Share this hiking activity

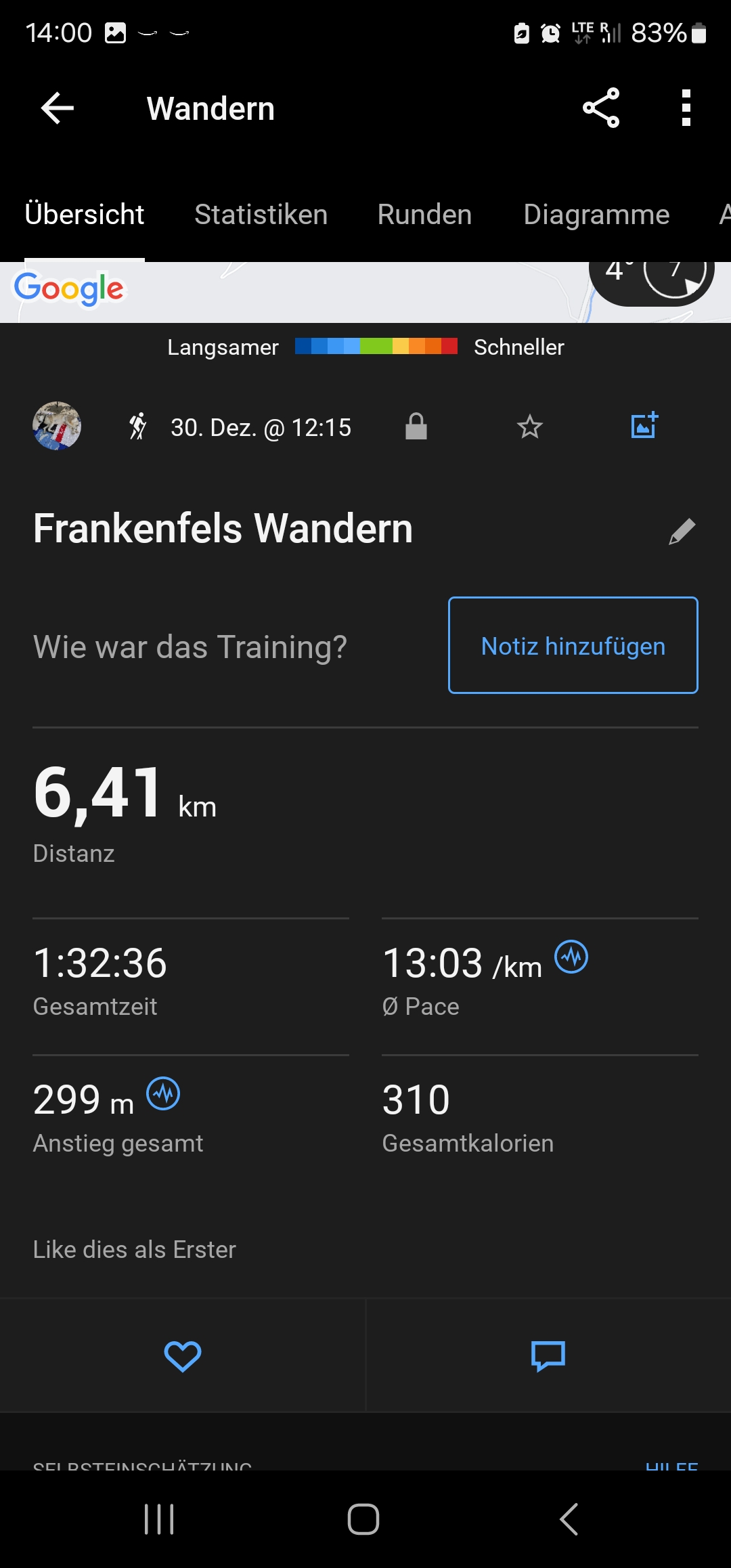coord(601,108)
